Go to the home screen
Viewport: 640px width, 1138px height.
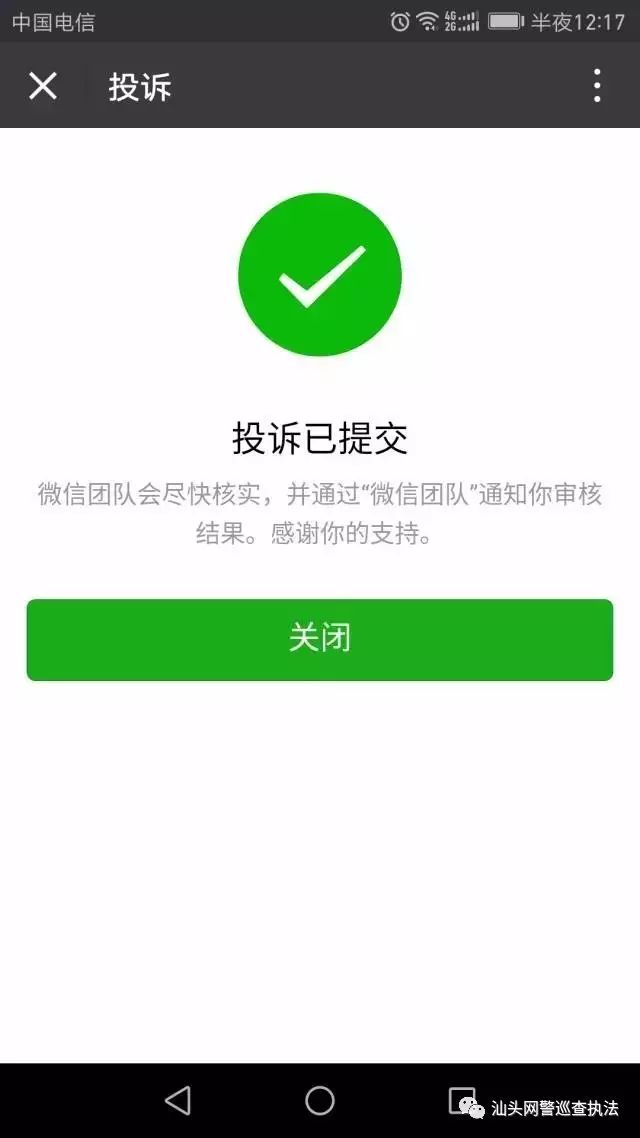pos(319,1100)
